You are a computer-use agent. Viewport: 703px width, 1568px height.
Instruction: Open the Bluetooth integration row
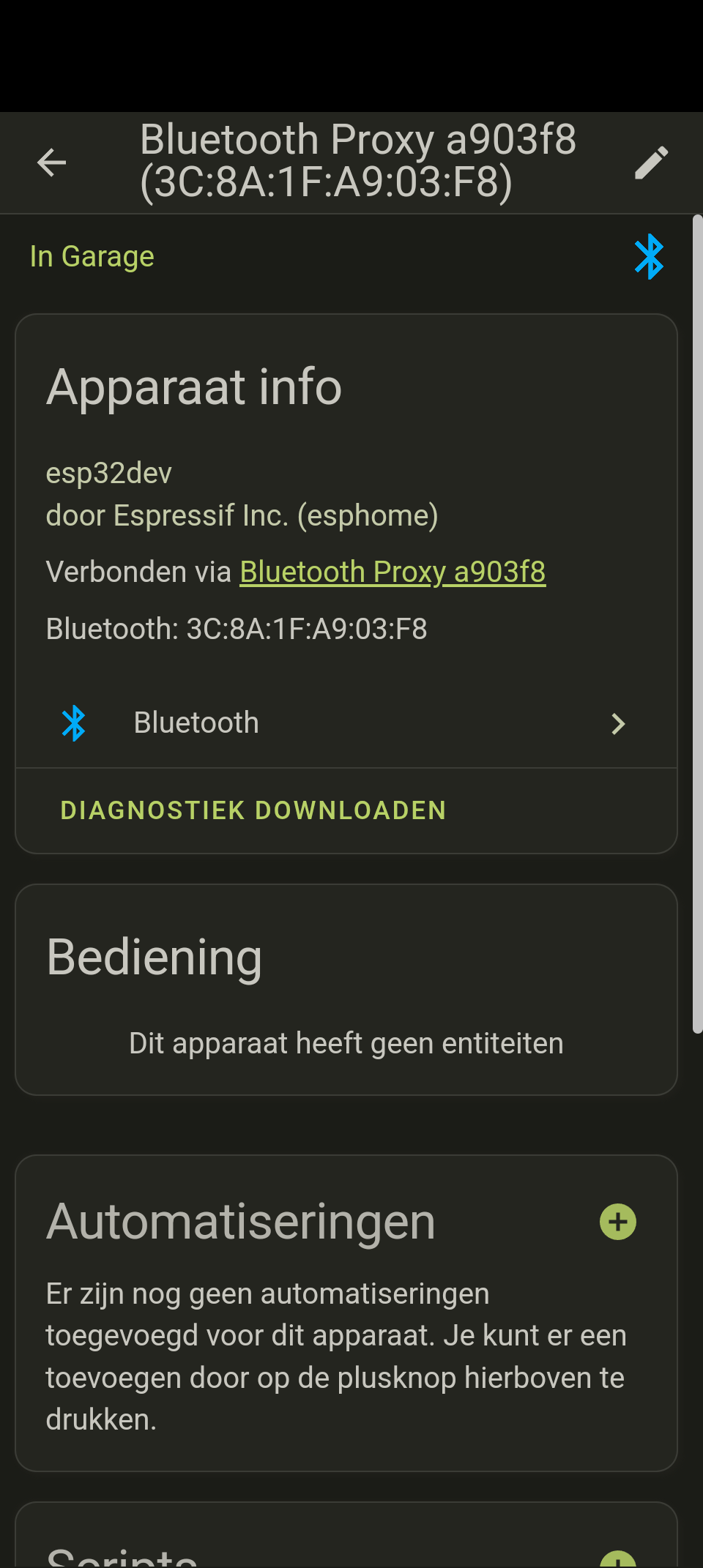pyautogui.click(x=346, y=723)
